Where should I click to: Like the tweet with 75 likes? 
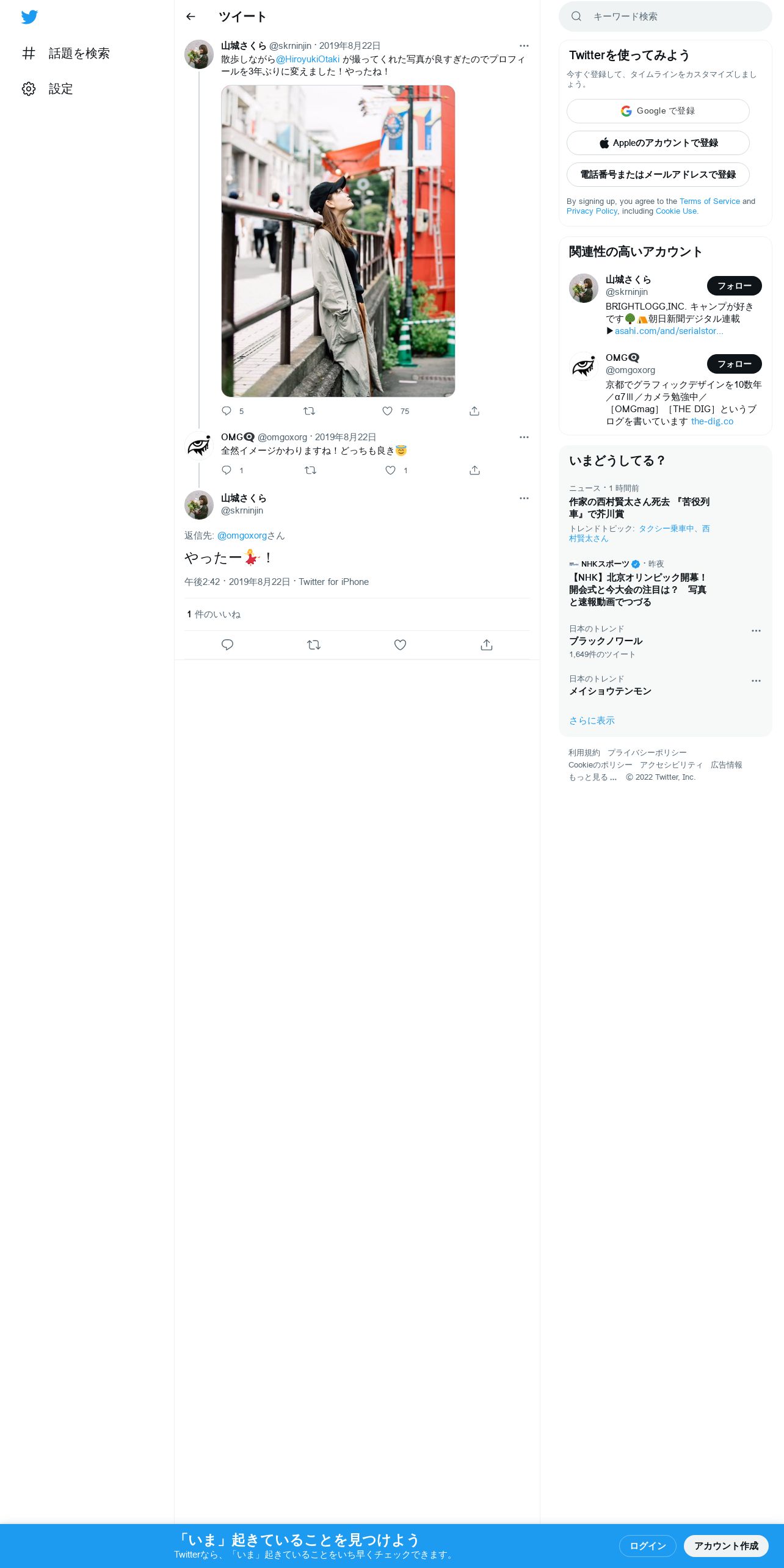pyautogui.click(x=387, y=411)
